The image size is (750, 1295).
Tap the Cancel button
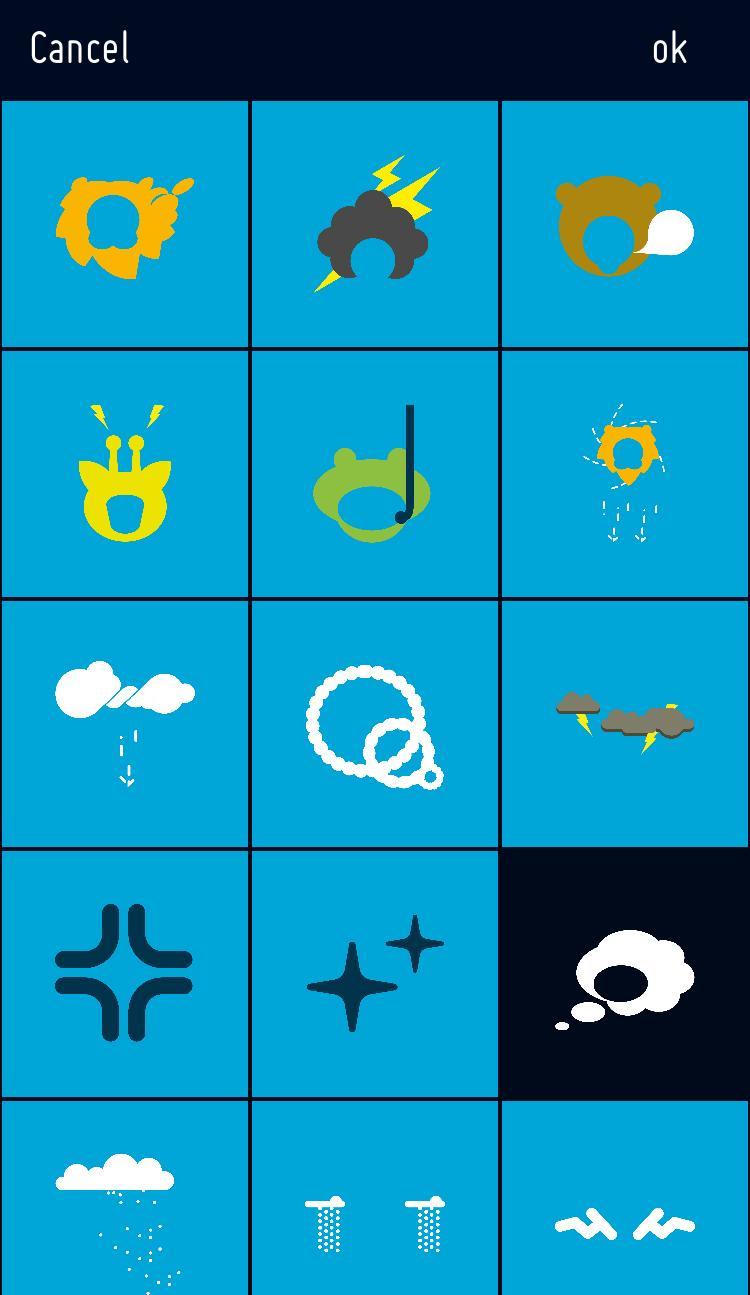tap(80, 48)
